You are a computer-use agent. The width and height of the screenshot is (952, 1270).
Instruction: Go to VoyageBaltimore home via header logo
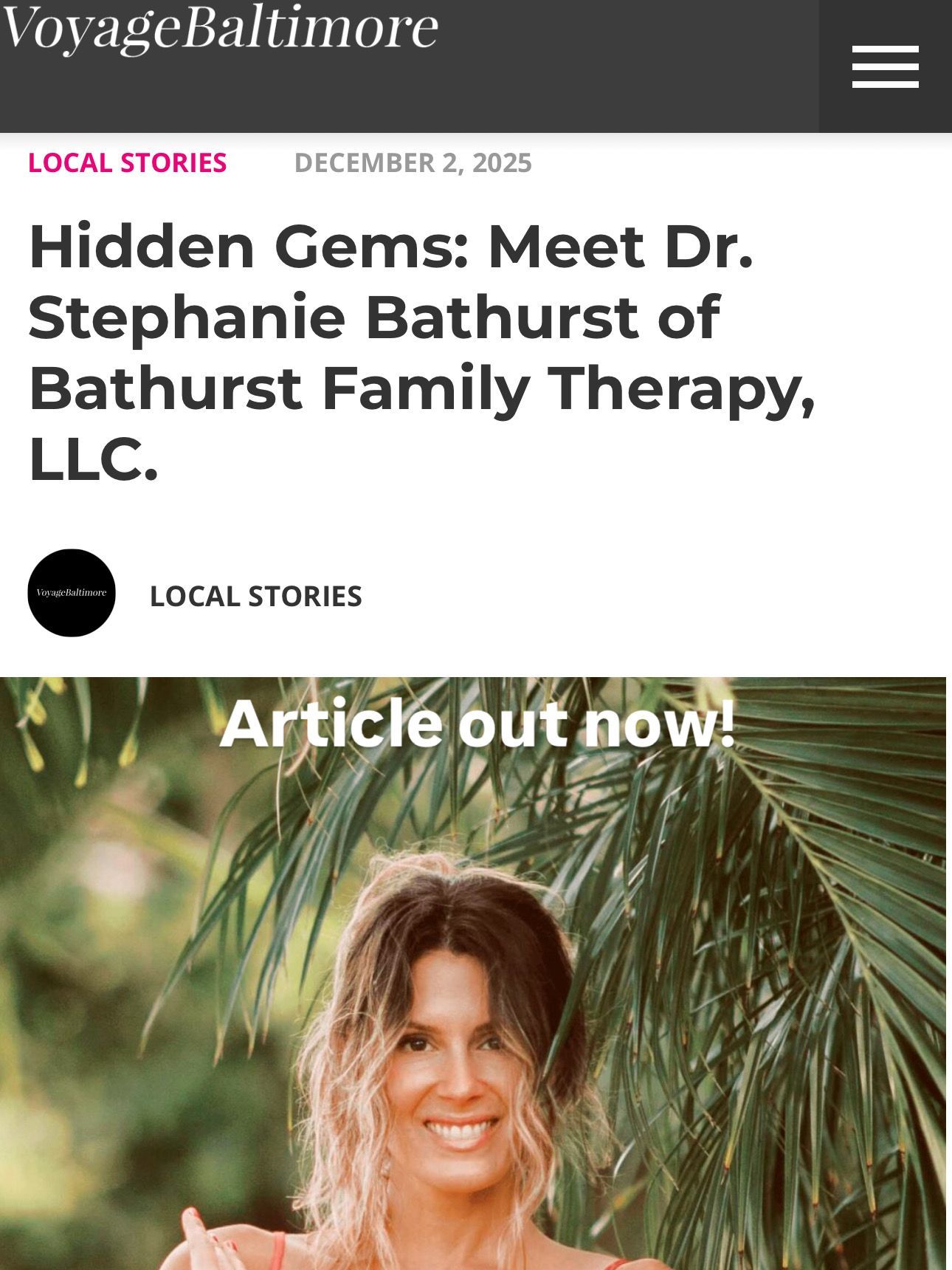coord(220,28)
